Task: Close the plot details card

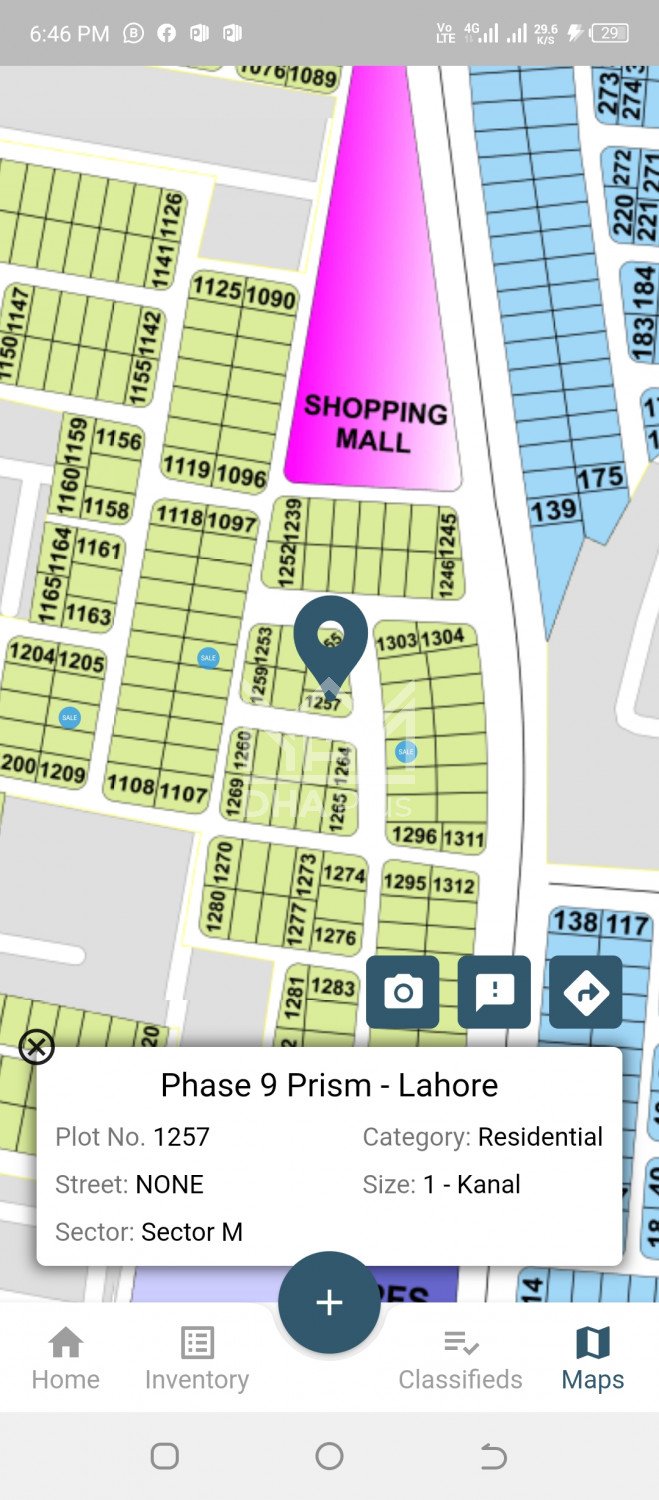Action: click(x=37, y=1047)
